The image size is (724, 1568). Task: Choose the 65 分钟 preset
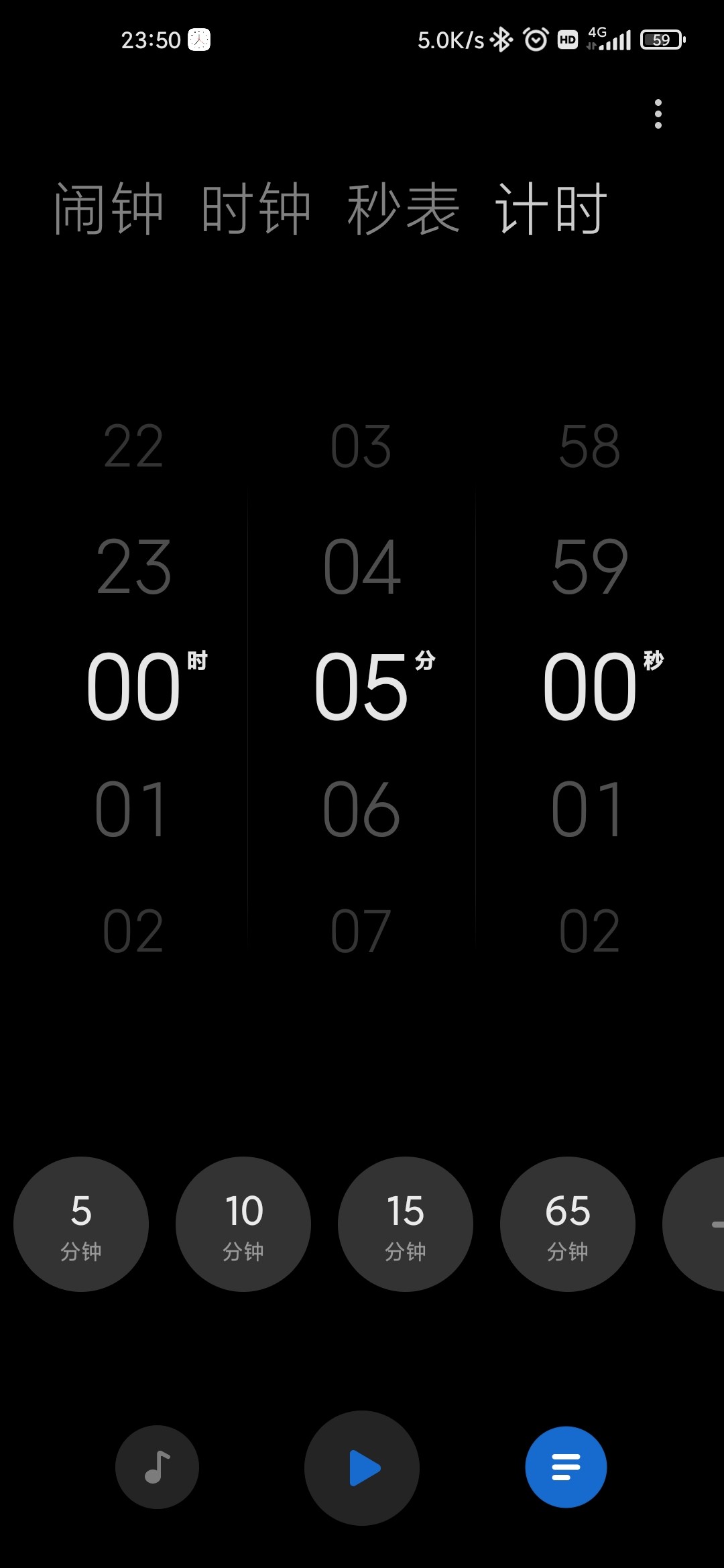coord(568,1224)
